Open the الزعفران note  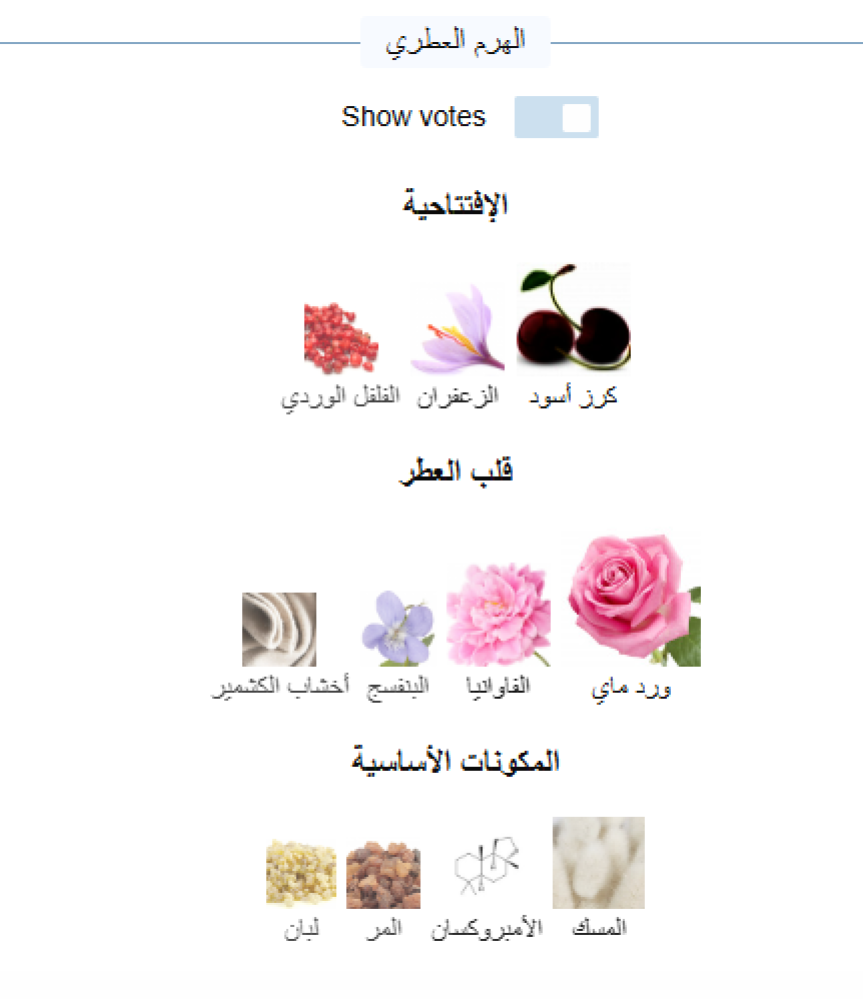[458, 329]
